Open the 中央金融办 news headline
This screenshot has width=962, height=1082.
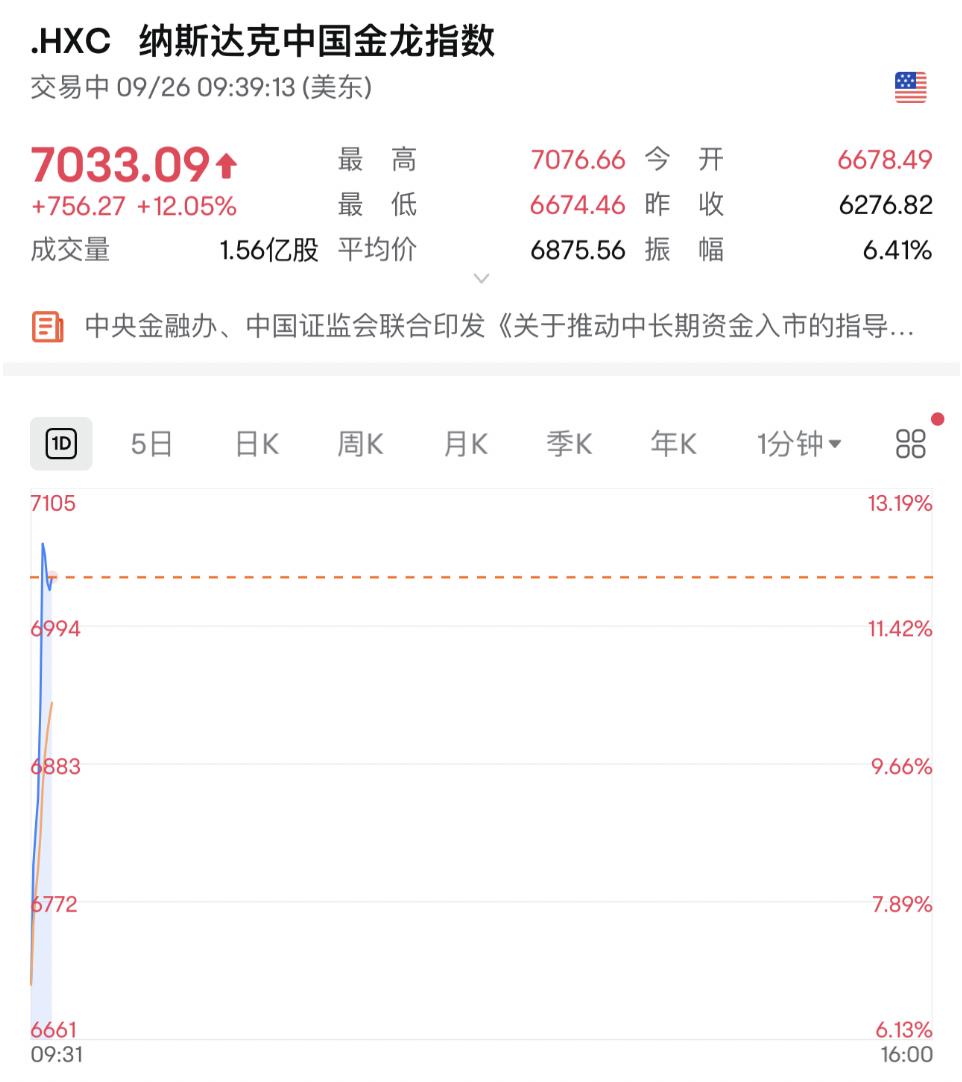point(498,327)
